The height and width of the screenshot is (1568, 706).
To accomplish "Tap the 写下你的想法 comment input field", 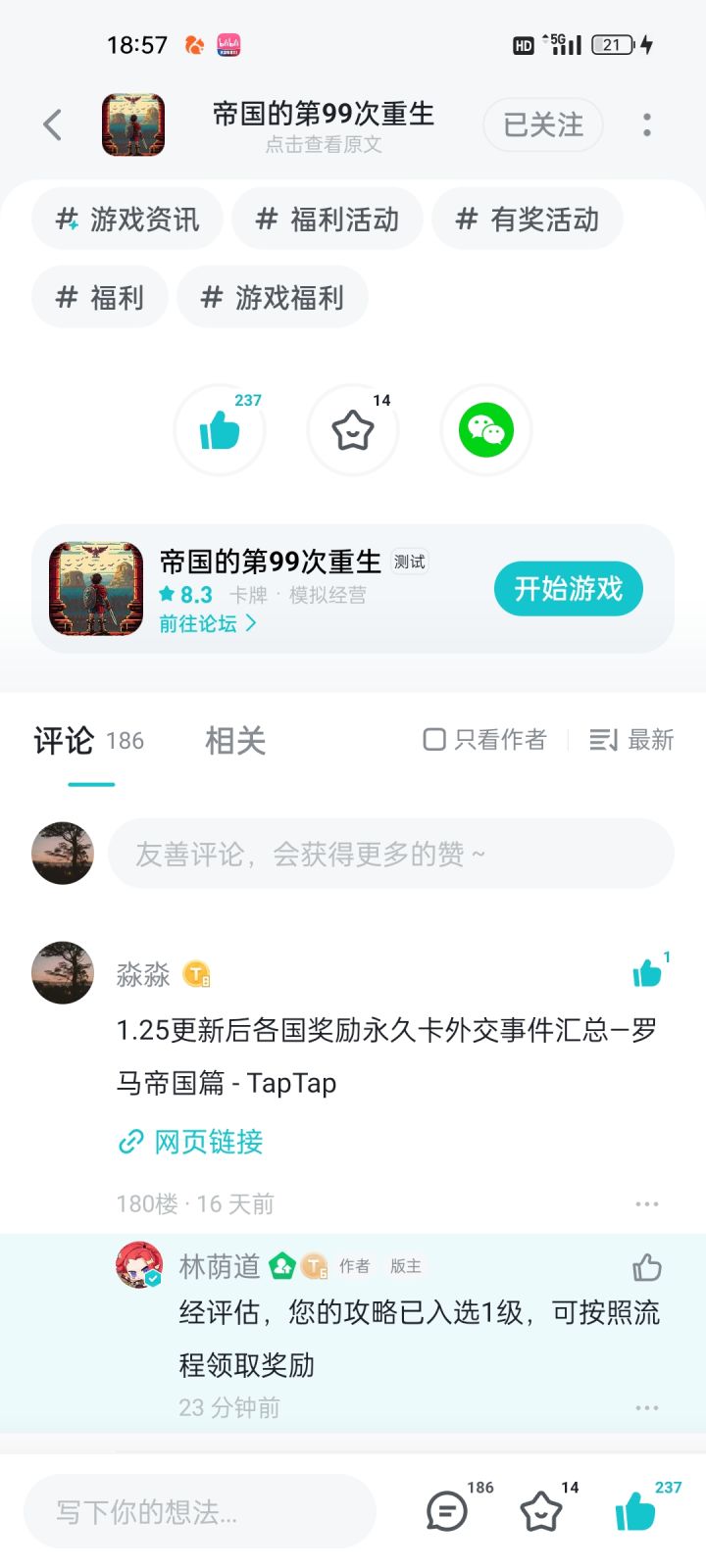I will click(196, 1510).
